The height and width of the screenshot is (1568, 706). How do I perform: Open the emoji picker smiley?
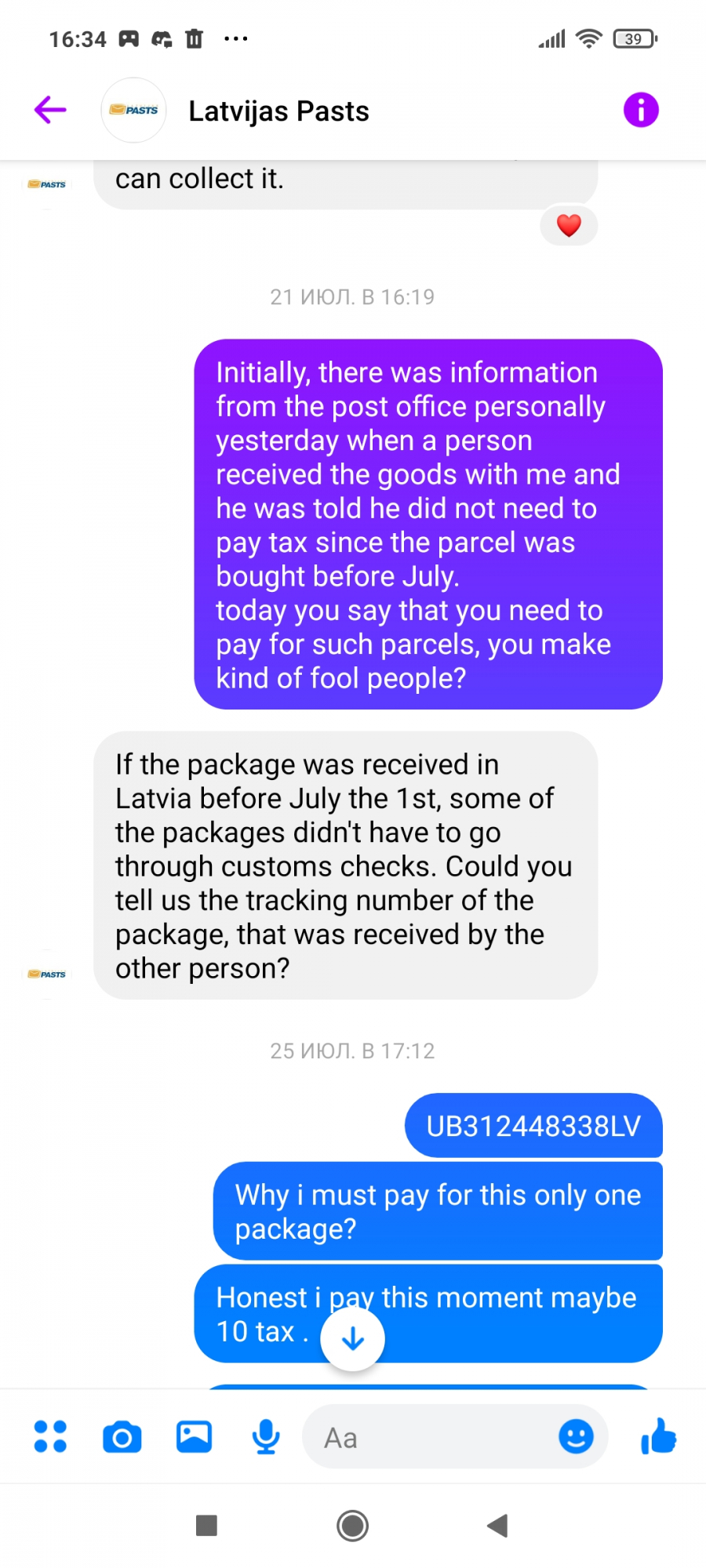tap(576, 1436)
